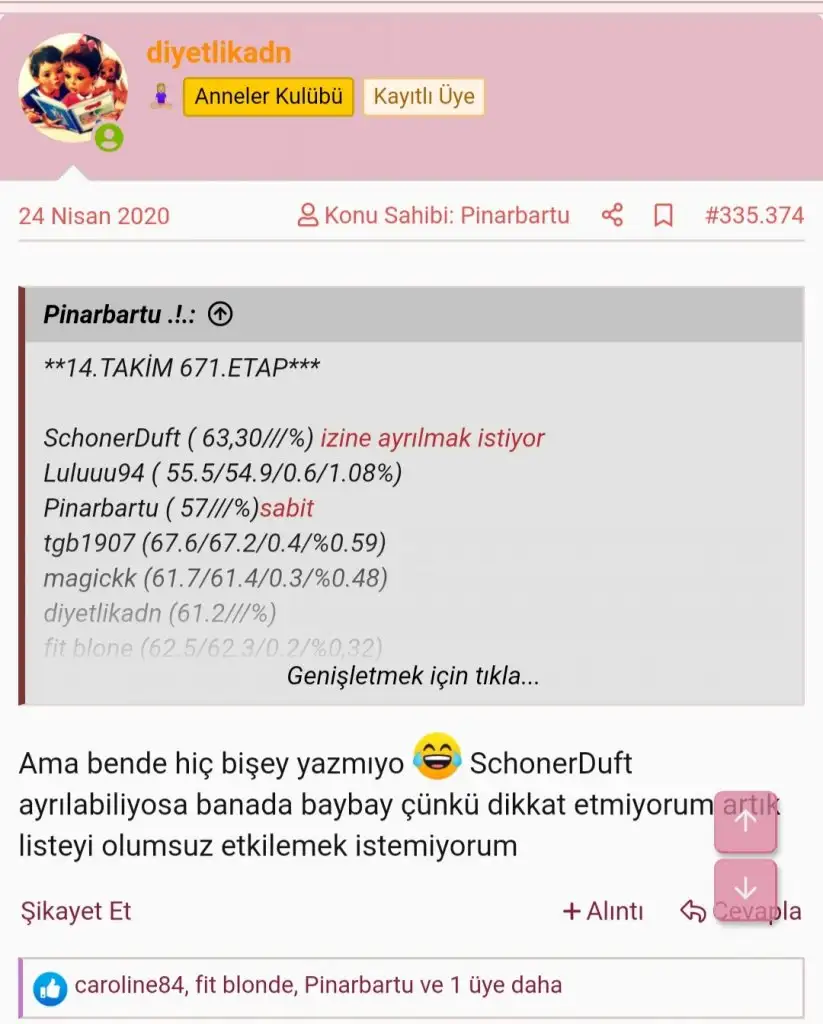Open post number #335.374 link
823x1024 pixels.
[x=754, y=215]
